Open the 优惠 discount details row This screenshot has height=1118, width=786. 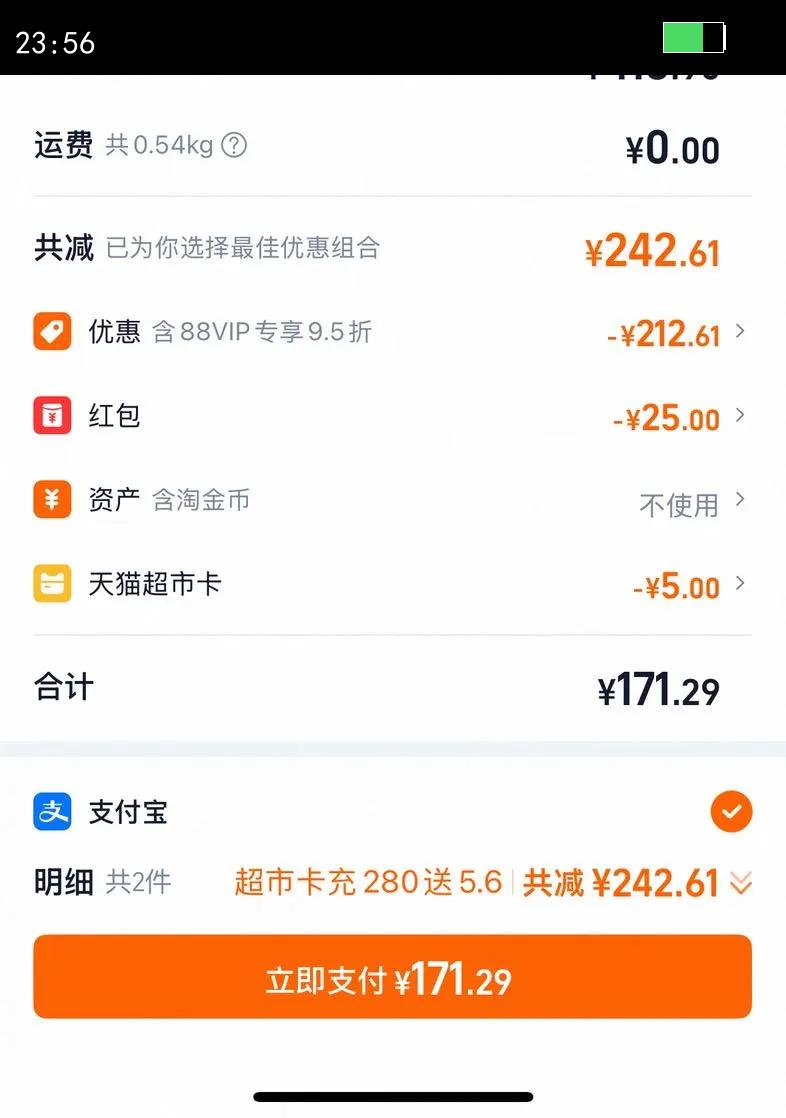(392, 332)
